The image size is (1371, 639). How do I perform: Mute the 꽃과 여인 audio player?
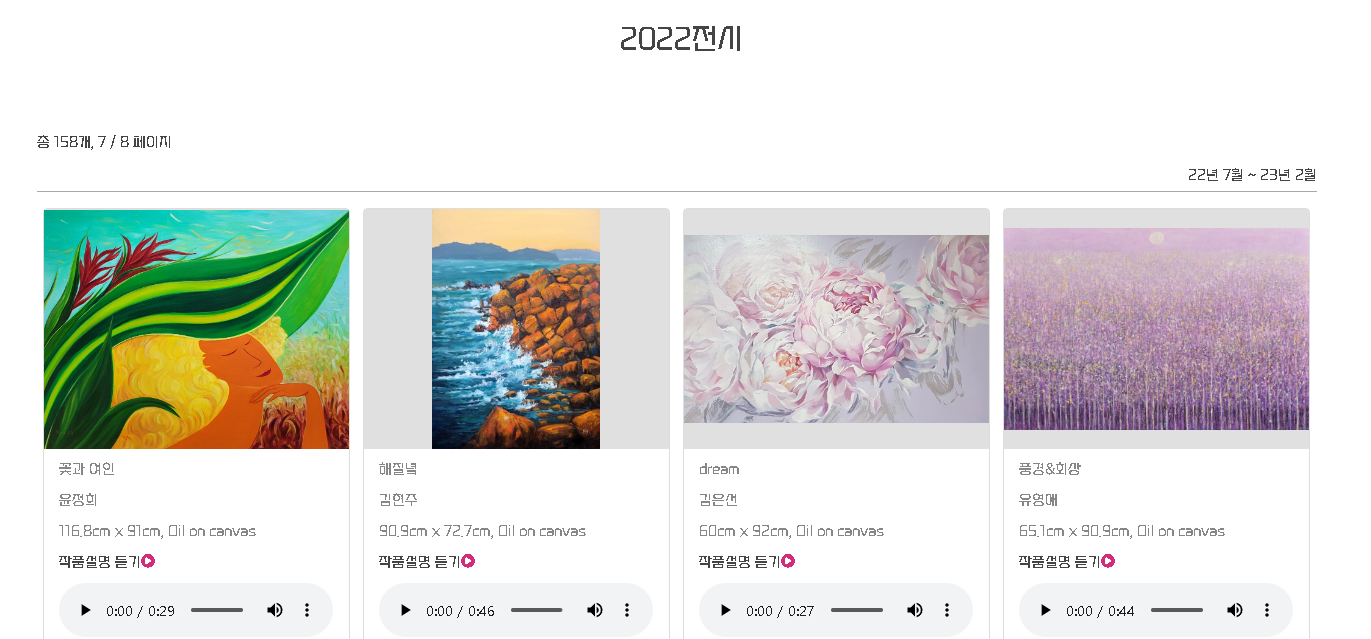[x=275, y=610]
